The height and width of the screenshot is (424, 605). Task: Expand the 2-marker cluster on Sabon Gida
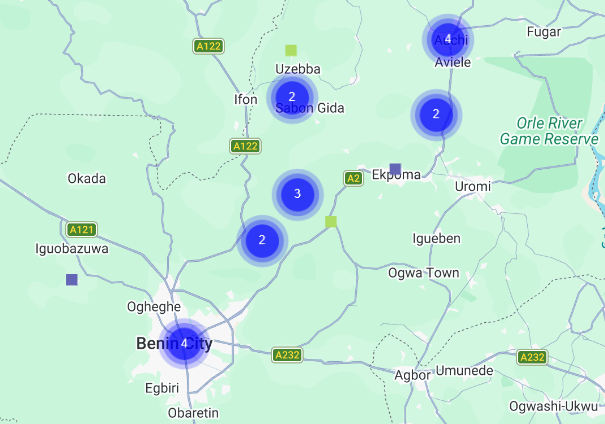pyautogui.click(x=292, y=97)
